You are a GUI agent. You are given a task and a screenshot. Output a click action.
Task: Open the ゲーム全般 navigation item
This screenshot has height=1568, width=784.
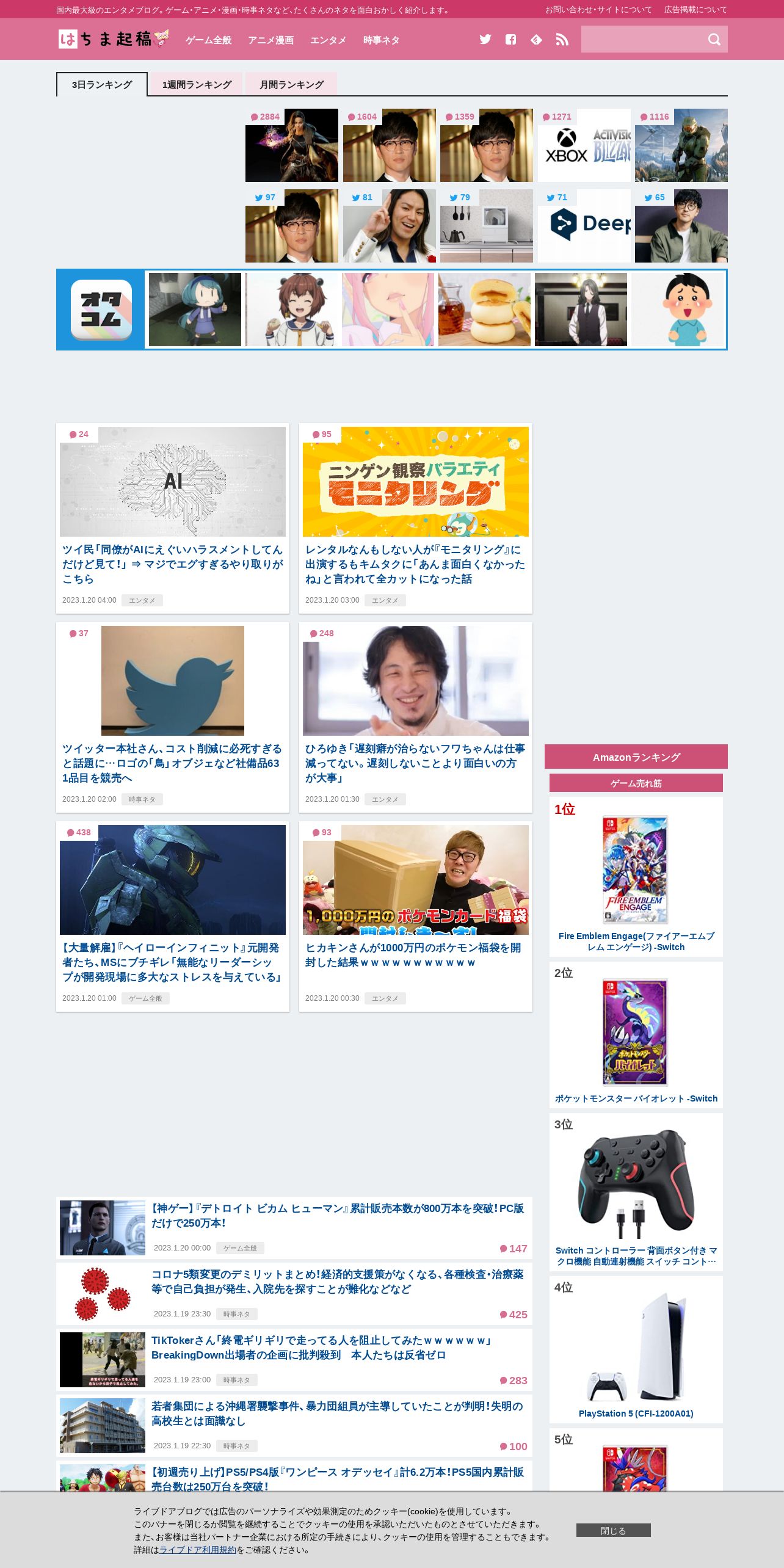tap(209, 40)
